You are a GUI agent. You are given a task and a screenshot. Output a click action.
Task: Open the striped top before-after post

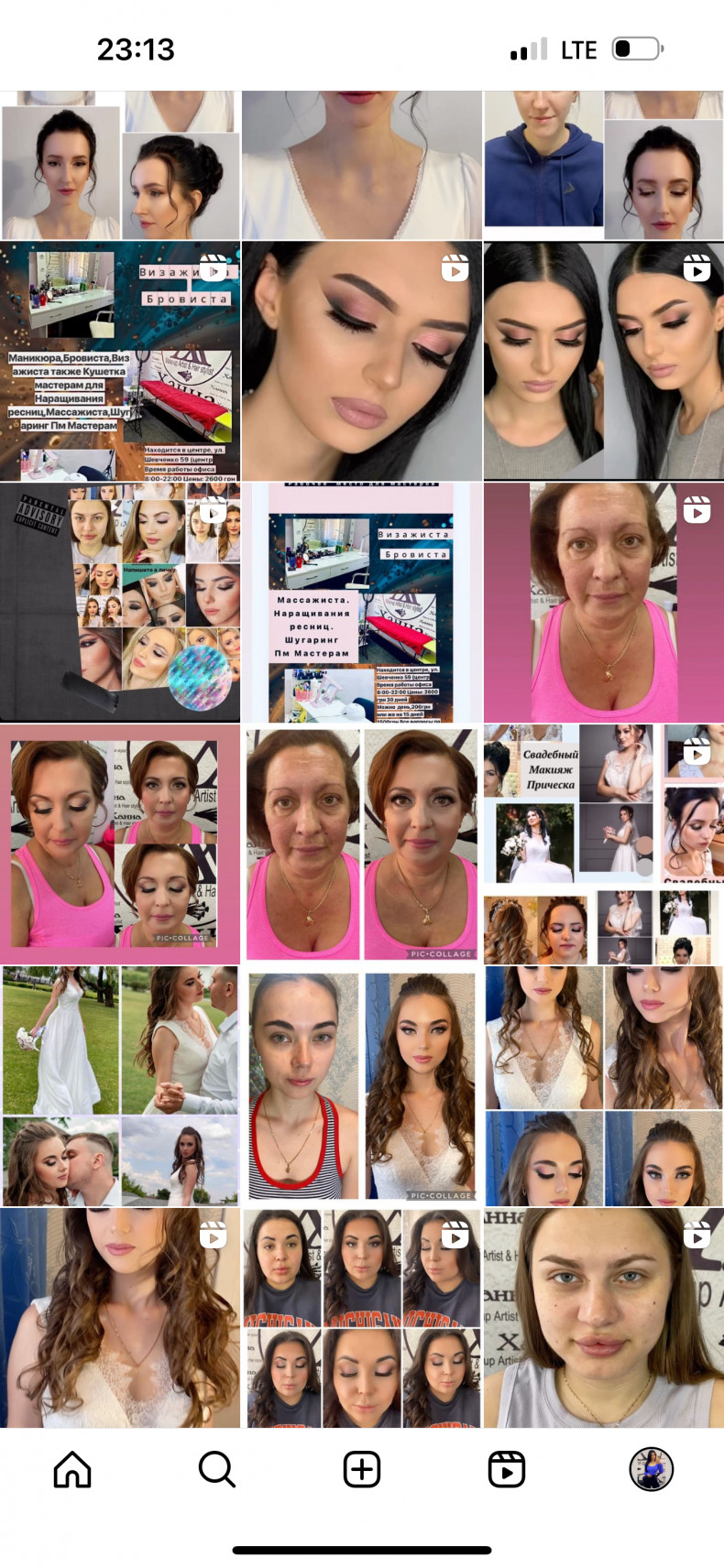[361, 1085]
